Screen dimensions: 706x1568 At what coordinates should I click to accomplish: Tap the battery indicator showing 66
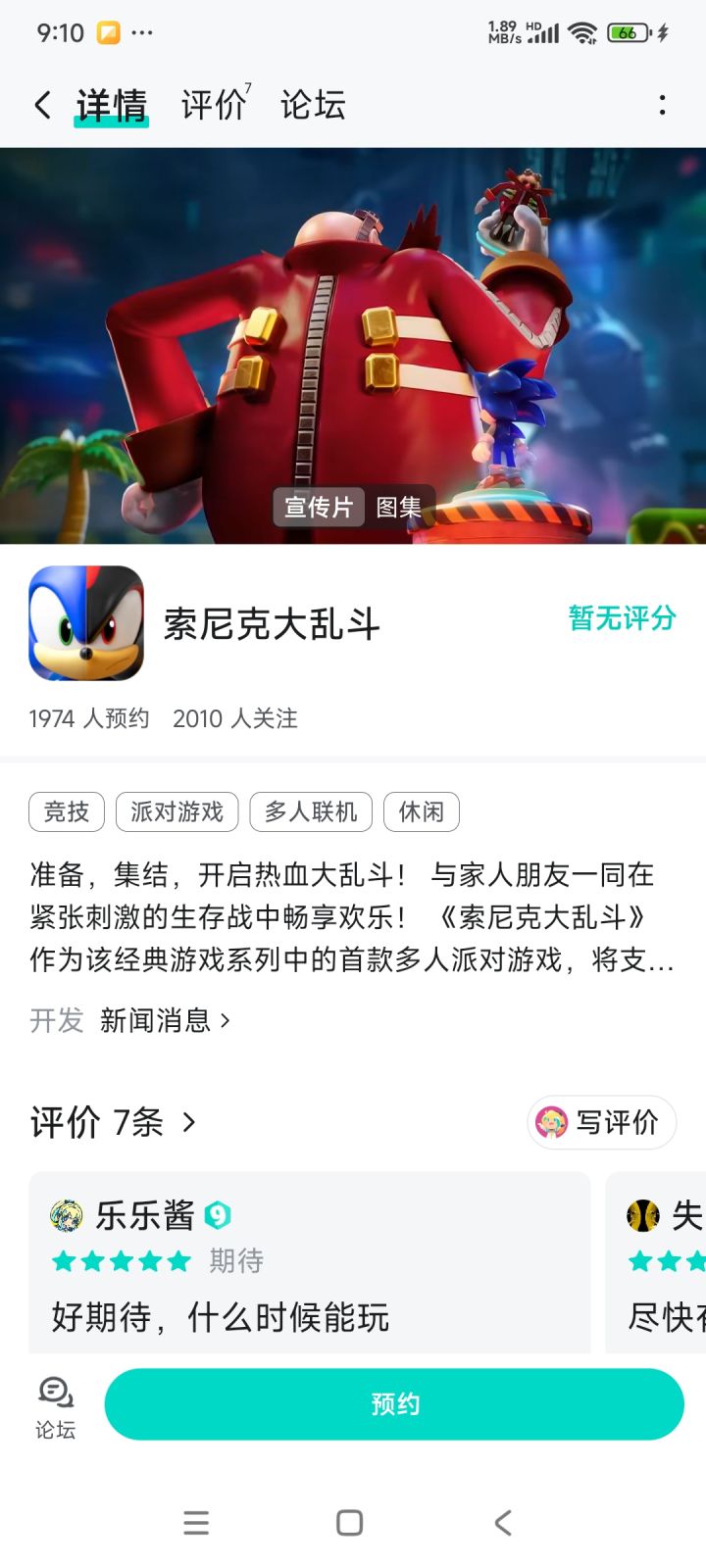pos(627,31)
